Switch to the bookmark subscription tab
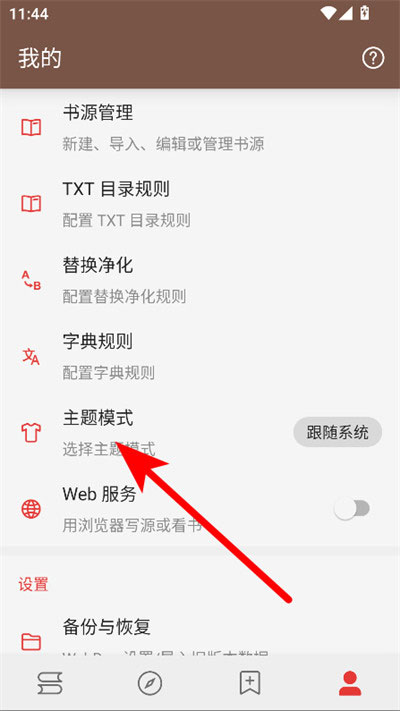Screen dimensions: 400x711 pyautogui.click(x=250, y=683)
